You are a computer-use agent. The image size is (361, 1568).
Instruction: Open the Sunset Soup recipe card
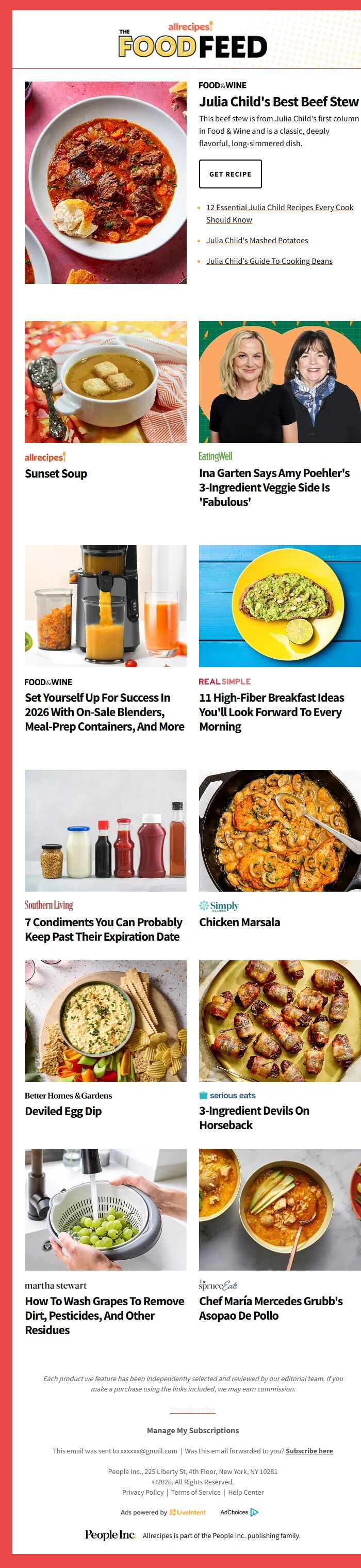pos(56,473)
